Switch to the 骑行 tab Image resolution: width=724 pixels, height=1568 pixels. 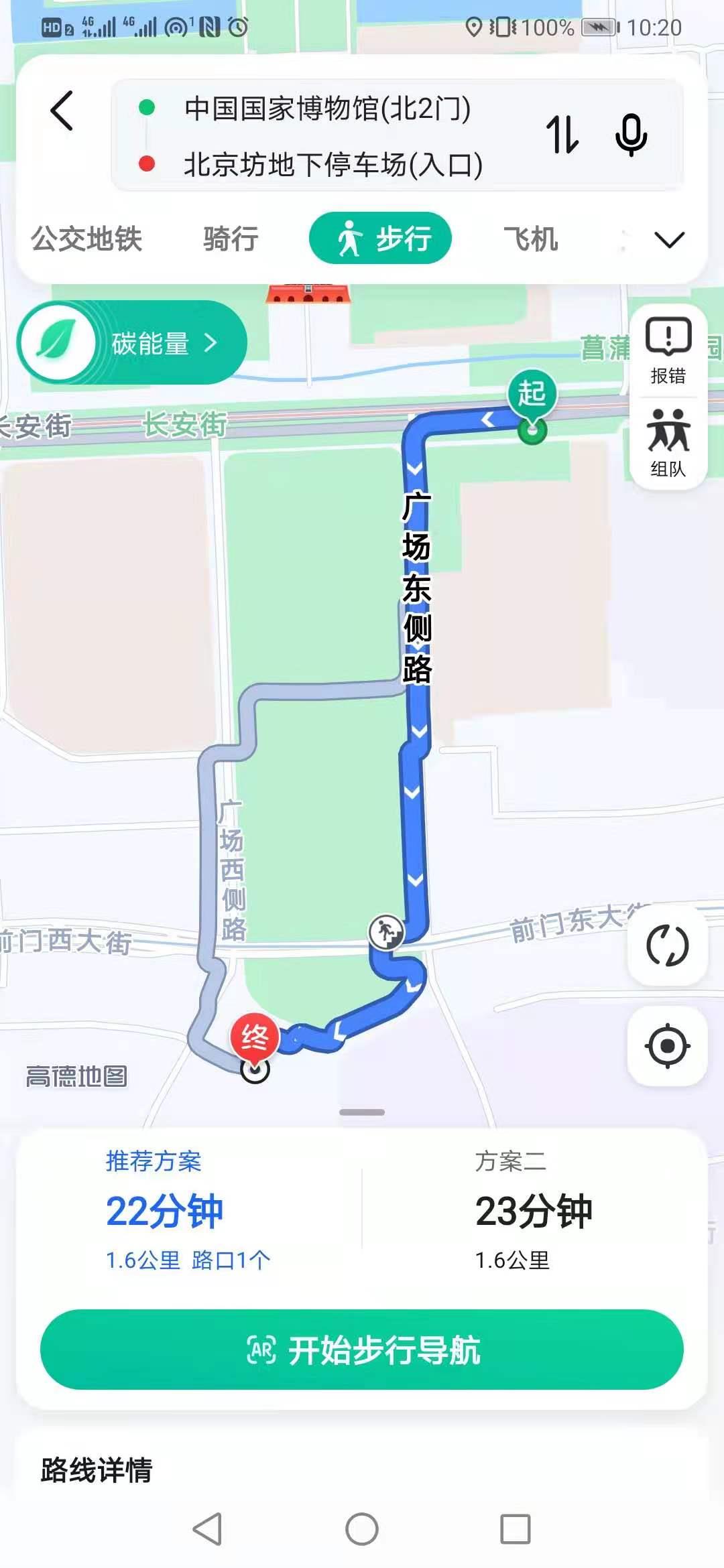tap(231, 239)
